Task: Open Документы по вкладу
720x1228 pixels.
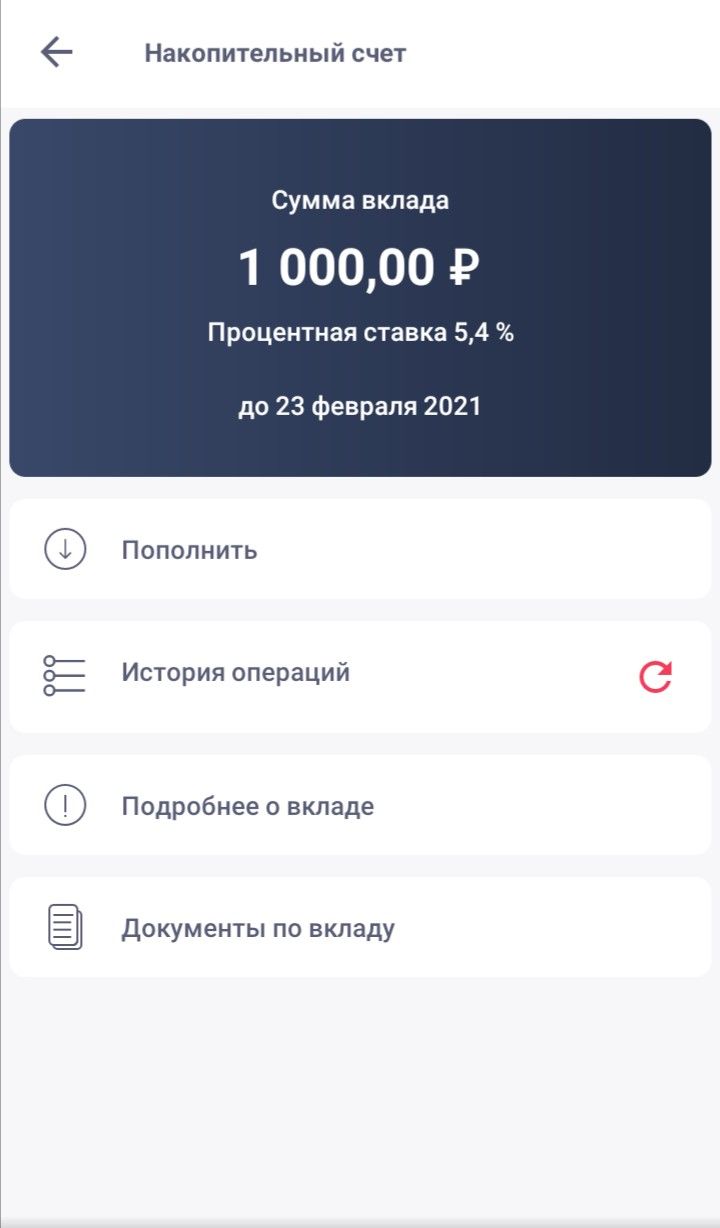Action: coord(360,927)
